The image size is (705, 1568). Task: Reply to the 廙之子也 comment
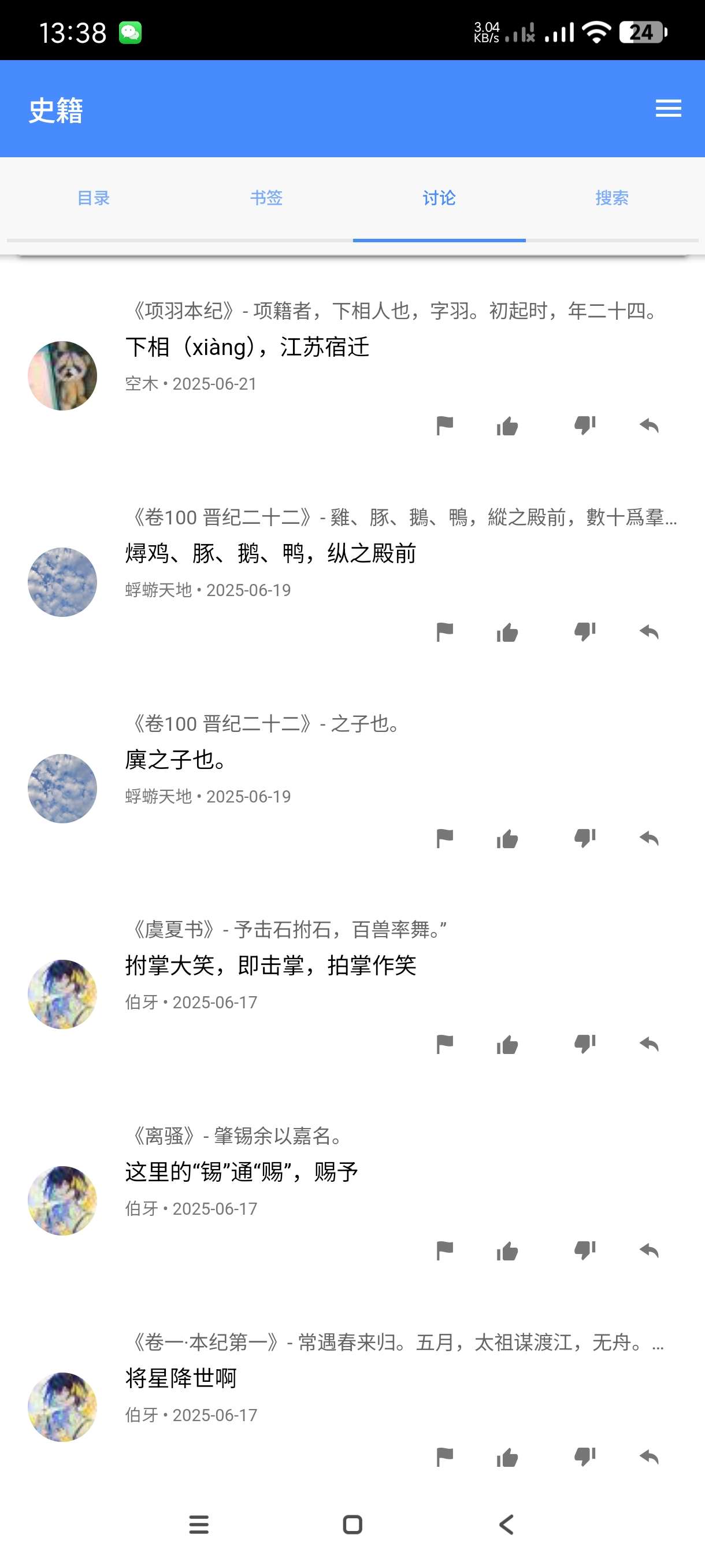point(649,838)
